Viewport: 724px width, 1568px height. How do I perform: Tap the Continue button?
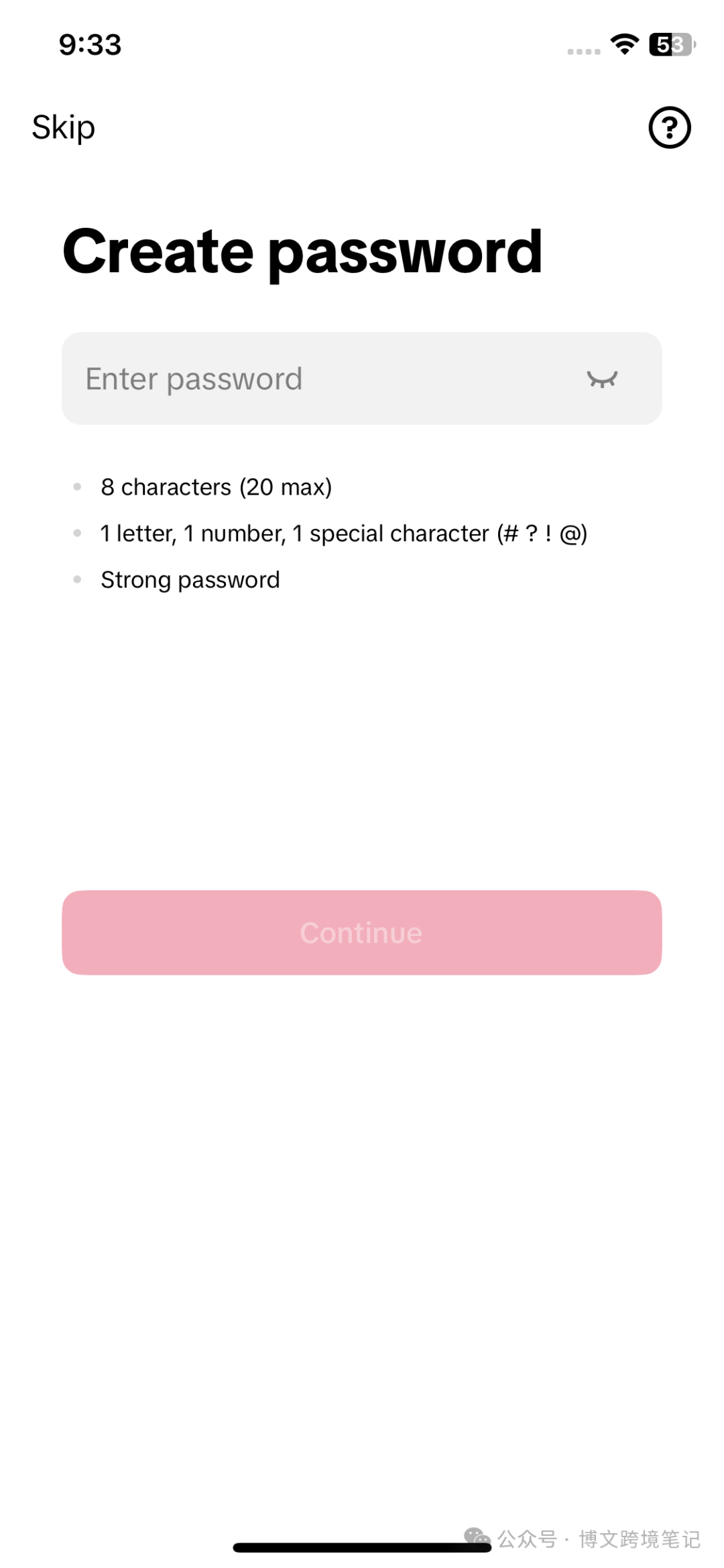pos(361,932)
